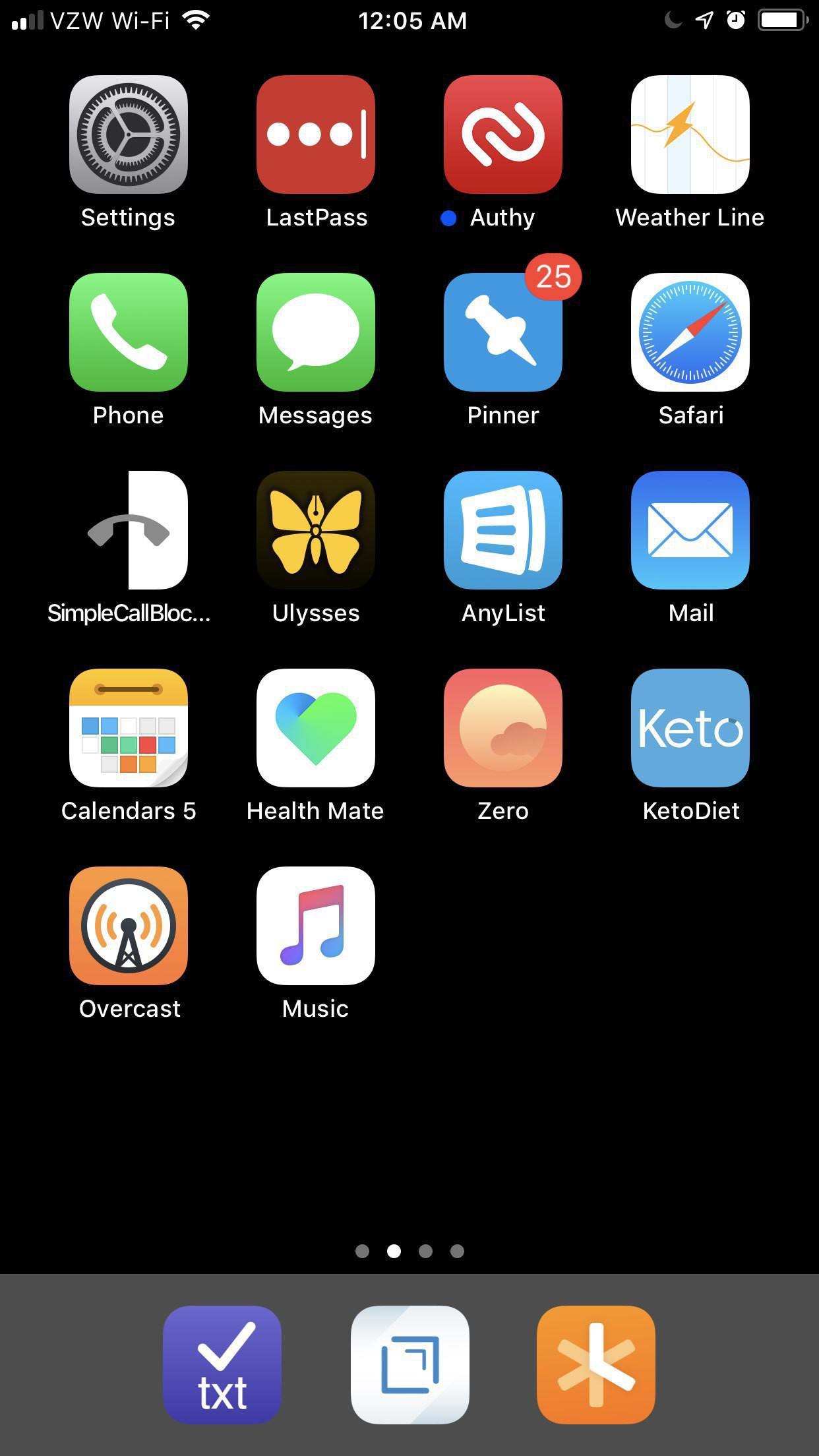This screenshot has height=1456, width=819.
Task: Open Pinner with 25 notifications
Action: tap(503, 332)
